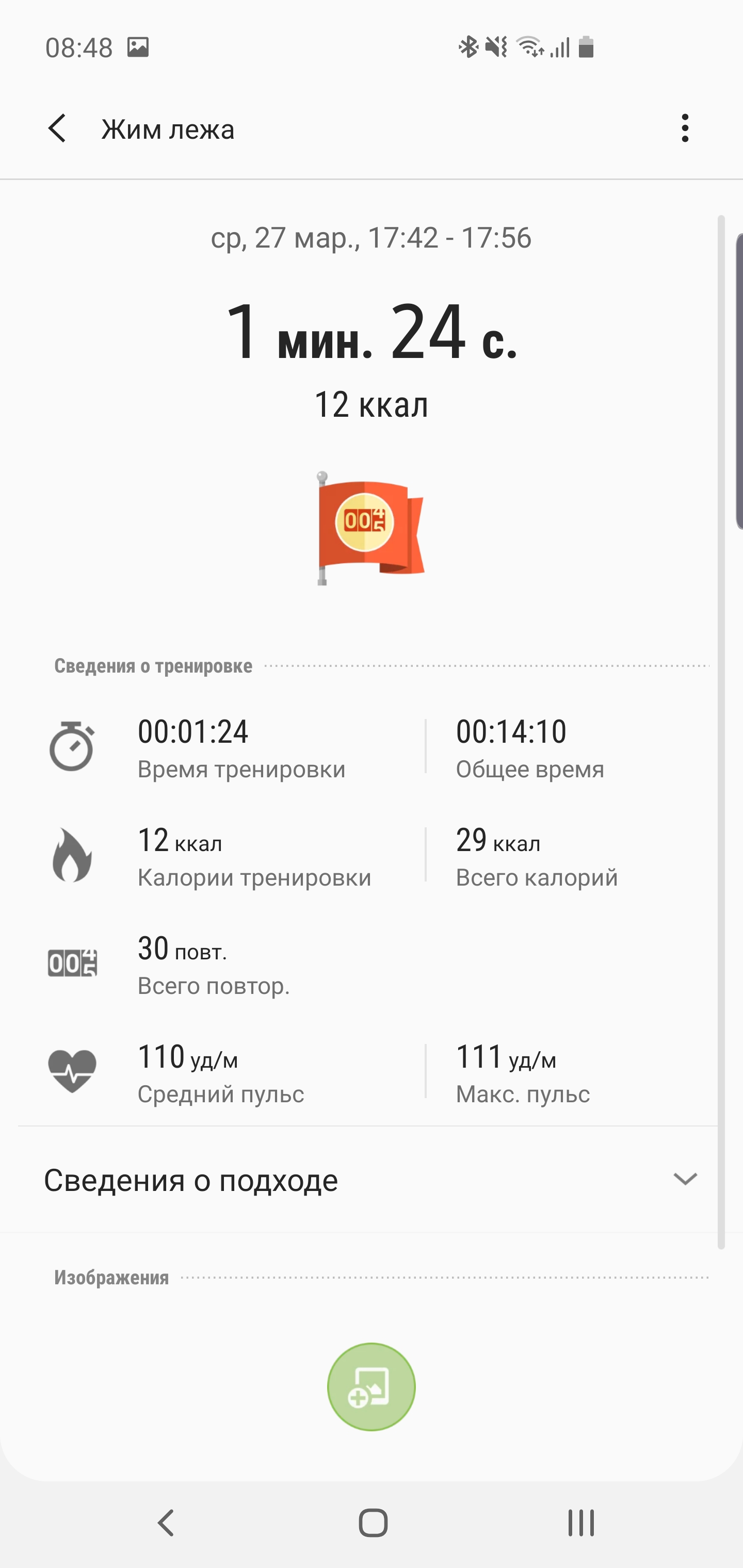This screenshot has height=1568, width=743.
Task: Tap the system home button
Action: [x=373, y=1523]
